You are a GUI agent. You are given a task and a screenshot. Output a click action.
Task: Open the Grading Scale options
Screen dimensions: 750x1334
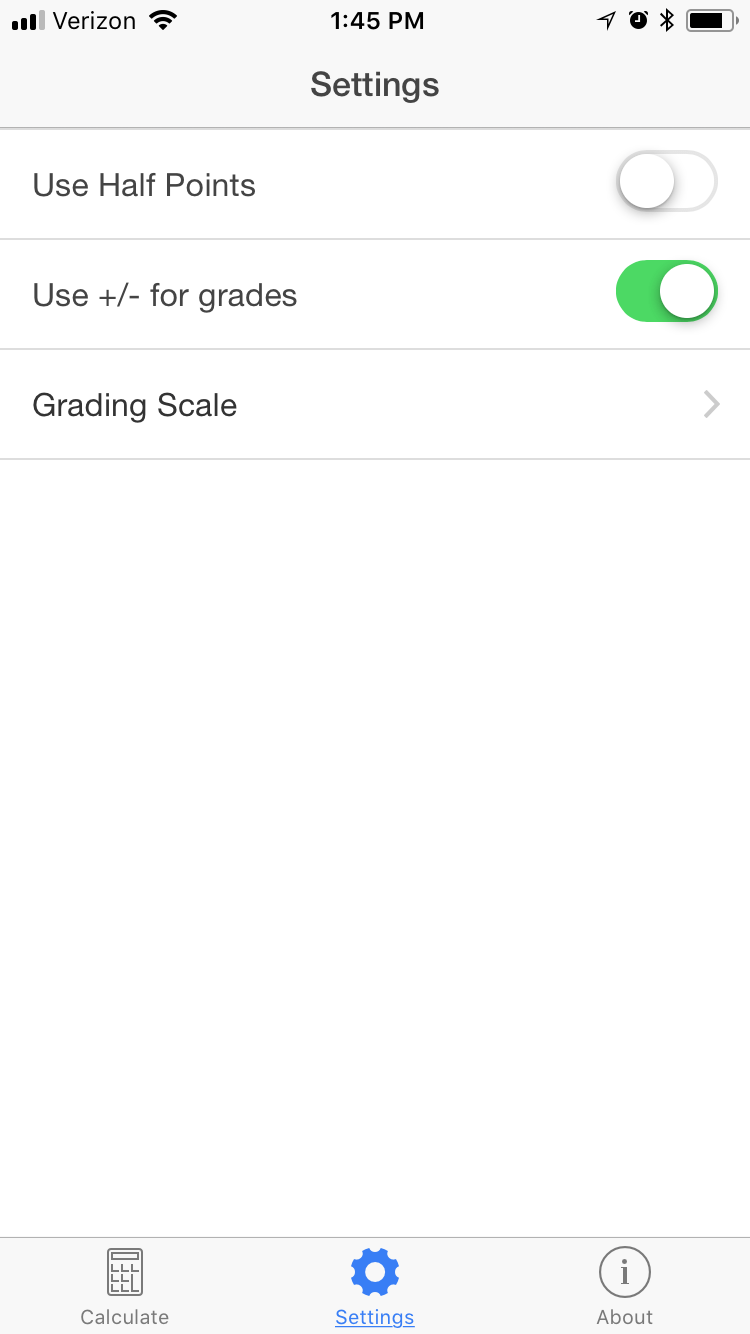point(375,404)
